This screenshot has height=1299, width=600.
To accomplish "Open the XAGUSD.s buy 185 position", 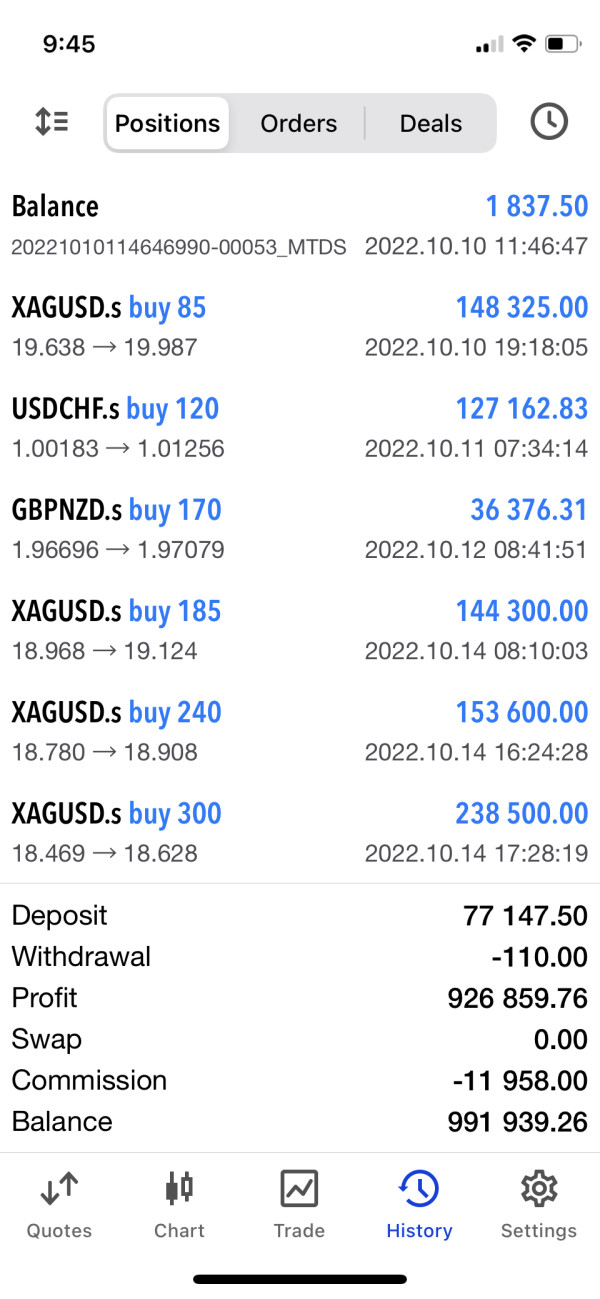I will coord(300,630).
